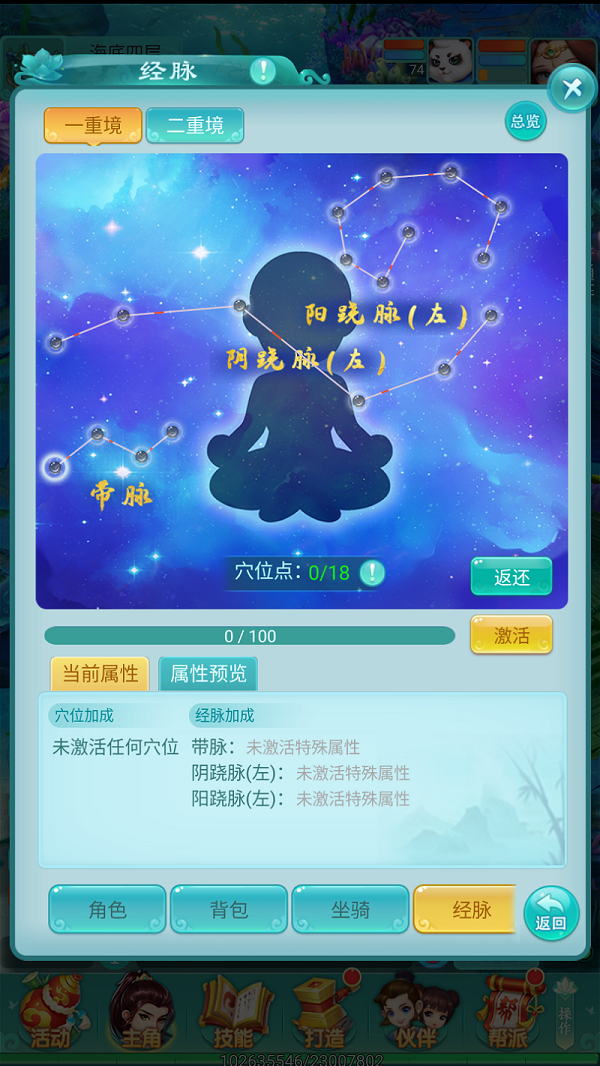Close the 经脉 panel
This screenshot has width=600, height=1066.
pos(572,88)
